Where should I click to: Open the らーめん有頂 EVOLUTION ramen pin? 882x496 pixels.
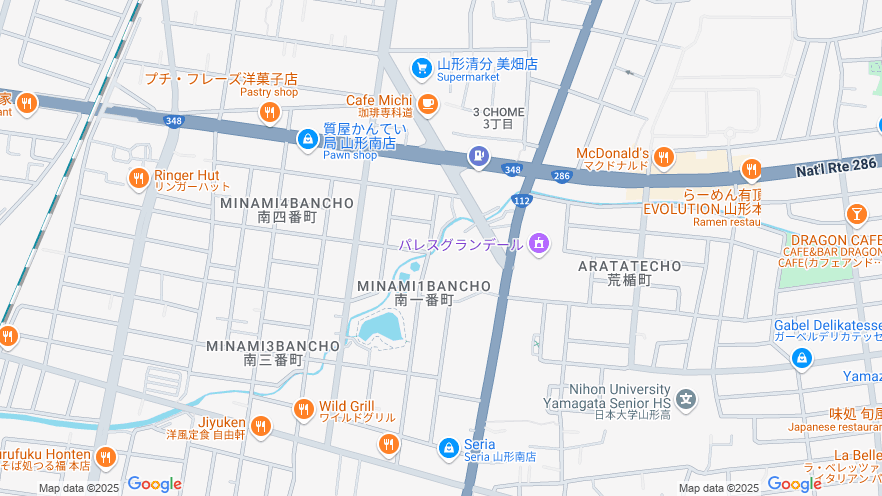pyautogui.click(x=751, y=168)
